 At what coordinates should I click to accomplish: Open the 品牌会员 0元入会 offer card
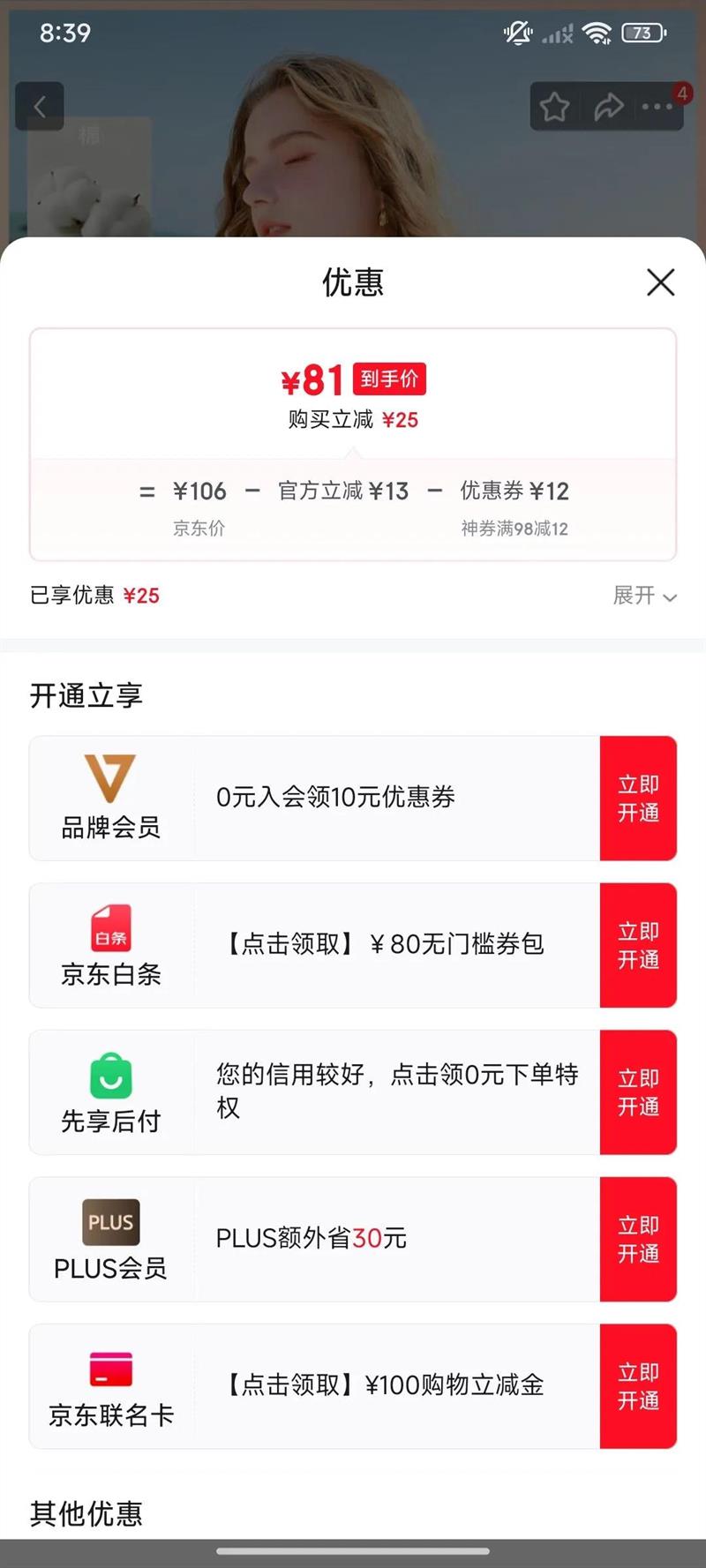[x=315, y=798]
